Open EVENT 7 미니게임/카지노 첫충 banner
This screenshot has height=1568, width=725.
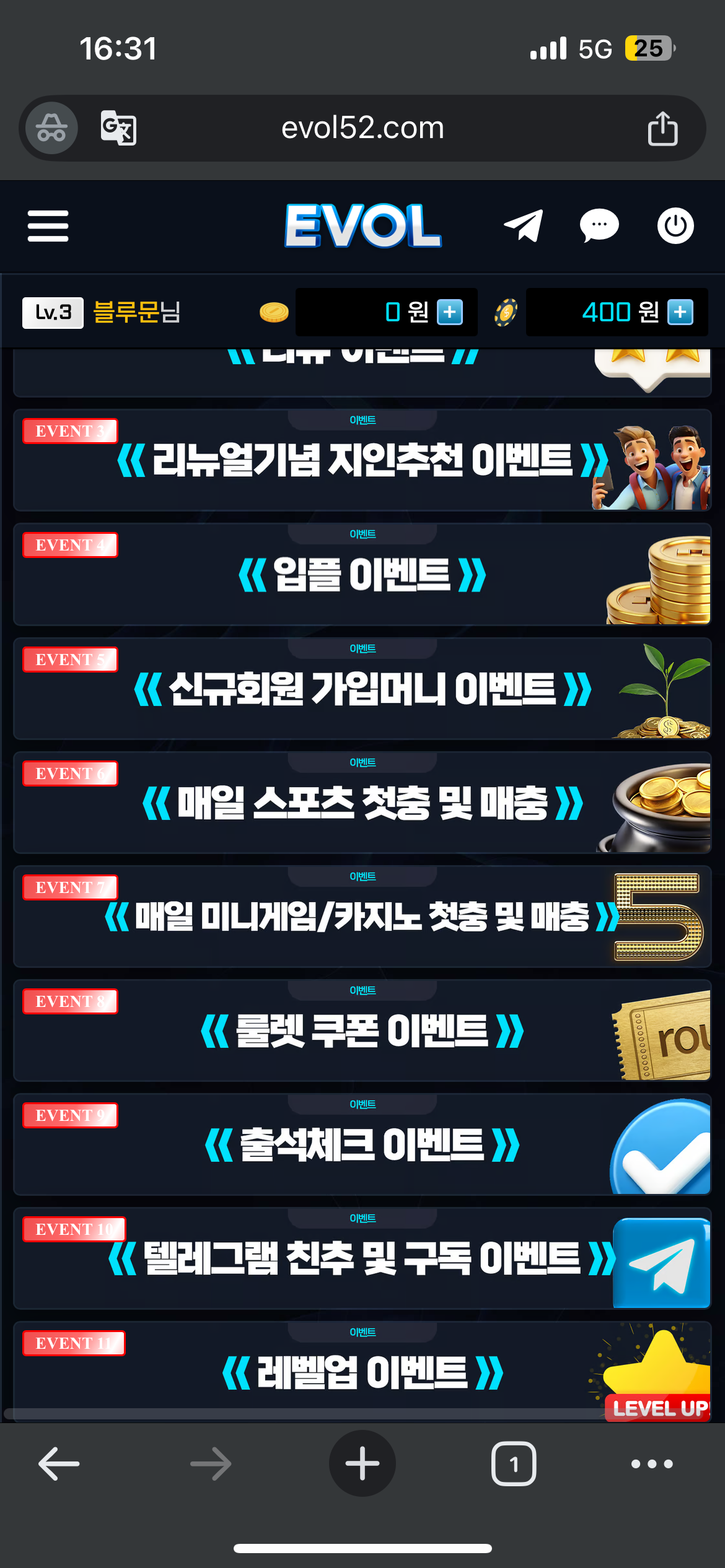(x=362, y=917)
